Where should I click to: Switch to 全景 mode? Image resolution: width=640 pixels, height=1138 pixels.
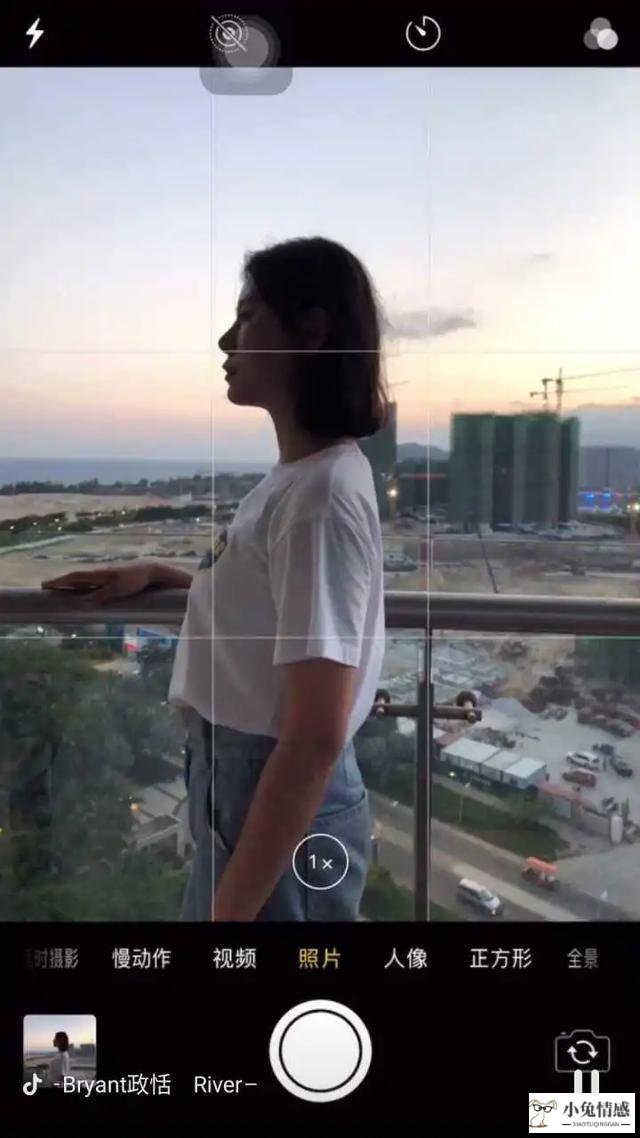pos(583,958)
